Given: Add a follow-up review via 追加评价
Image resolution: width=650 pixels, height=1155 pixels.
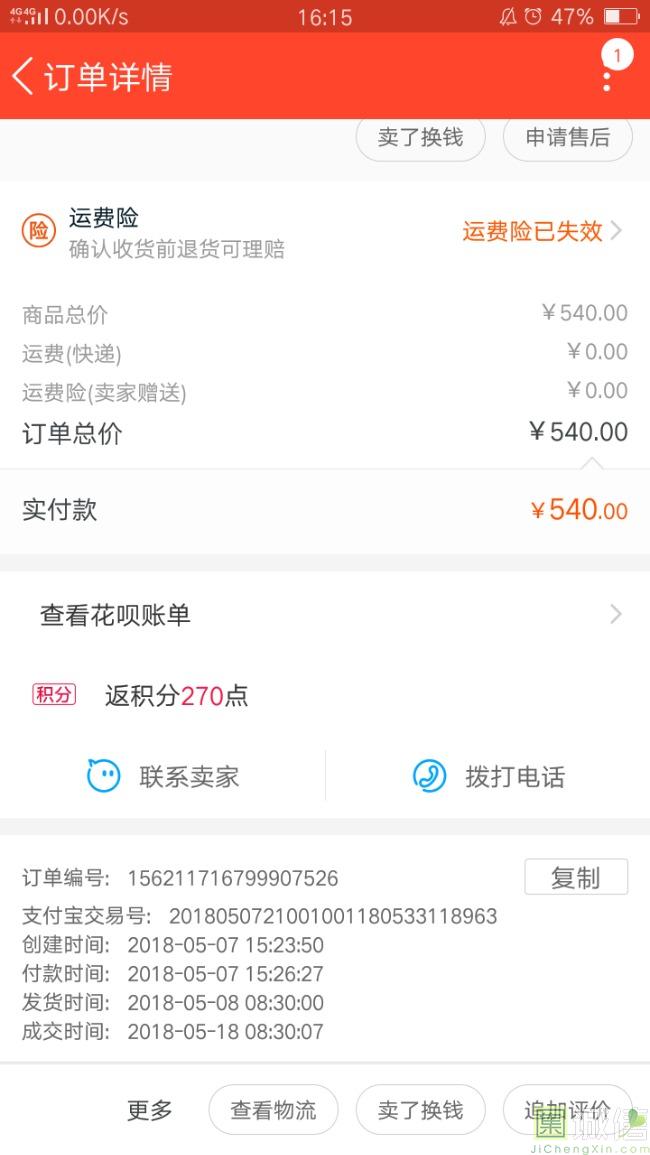Looking at the screenshot, I should (x=567, y=1109).
